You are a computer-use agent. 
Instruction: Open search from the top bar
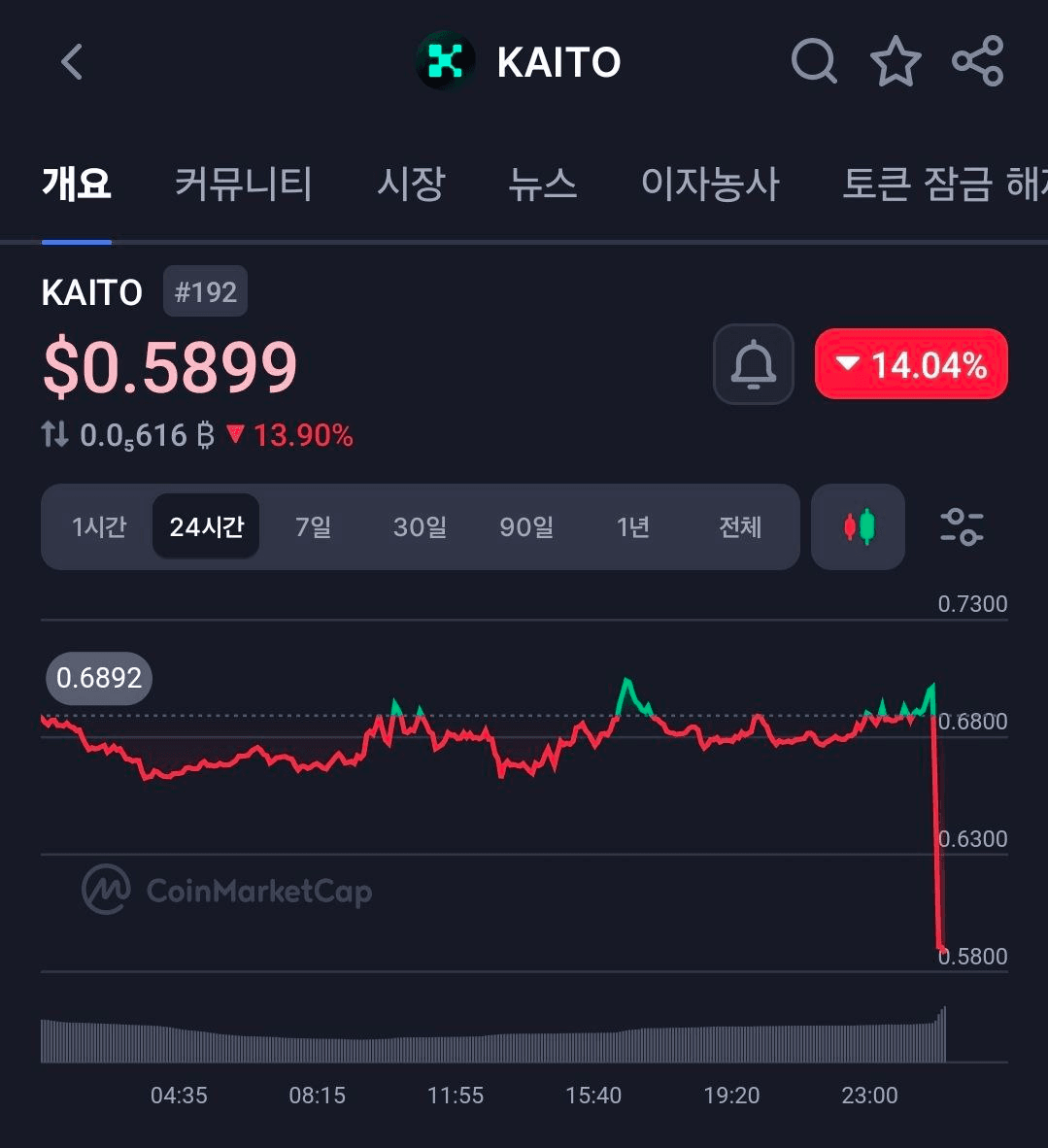(x=813, y=62)
